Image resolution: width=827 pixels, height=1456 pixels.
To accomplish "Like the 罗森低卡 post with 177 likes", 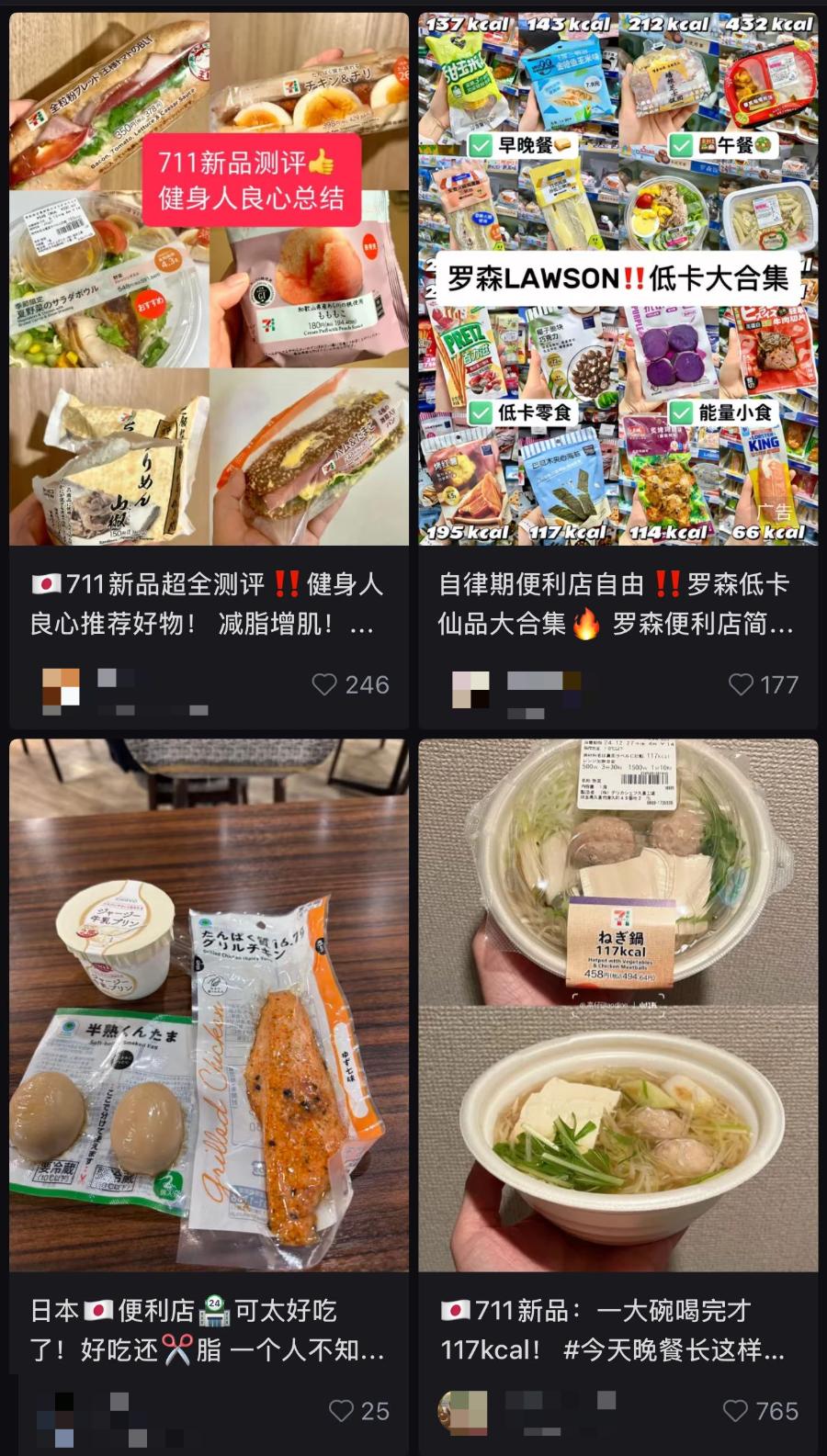I will click(741, 684).
